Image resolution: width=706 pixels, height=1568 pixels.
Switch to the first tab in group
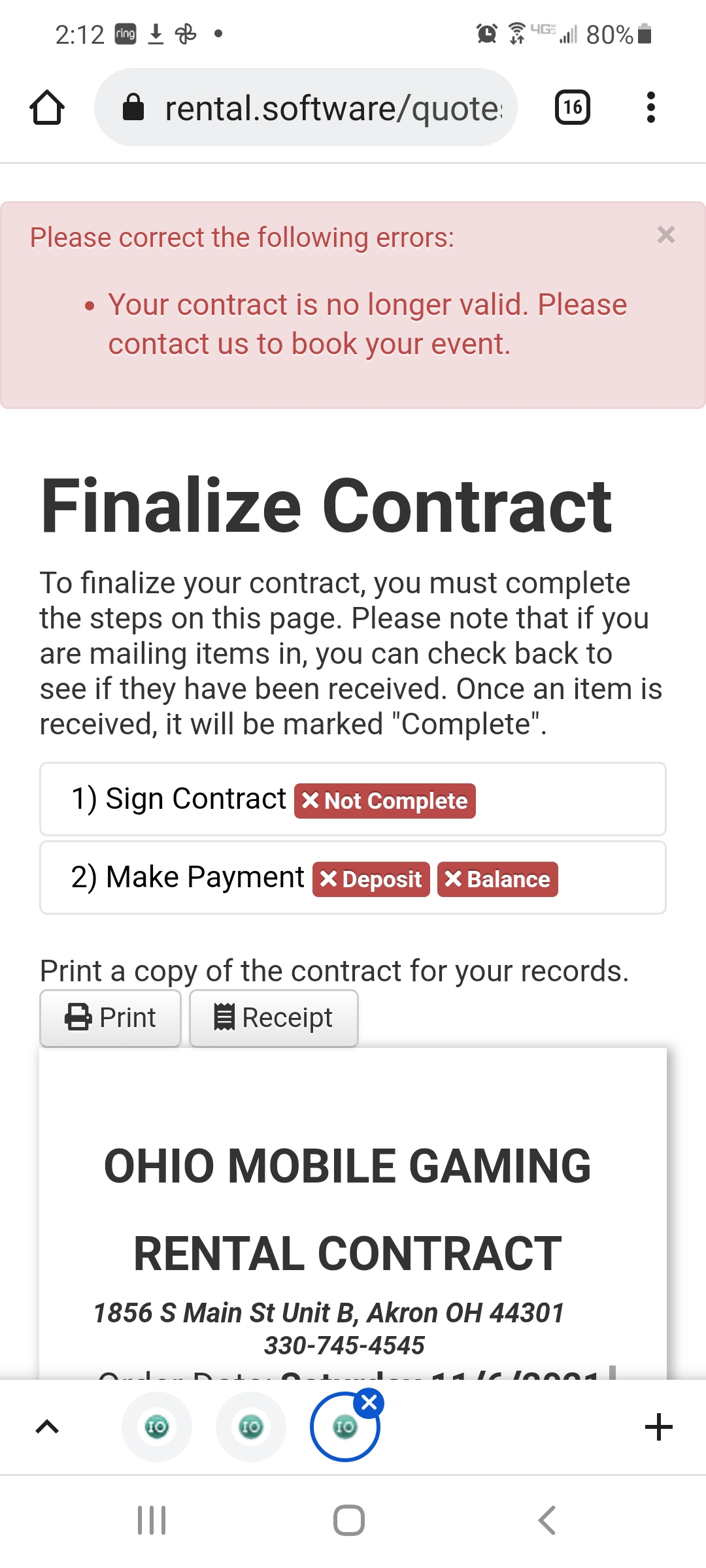[x=157, y=1427]
